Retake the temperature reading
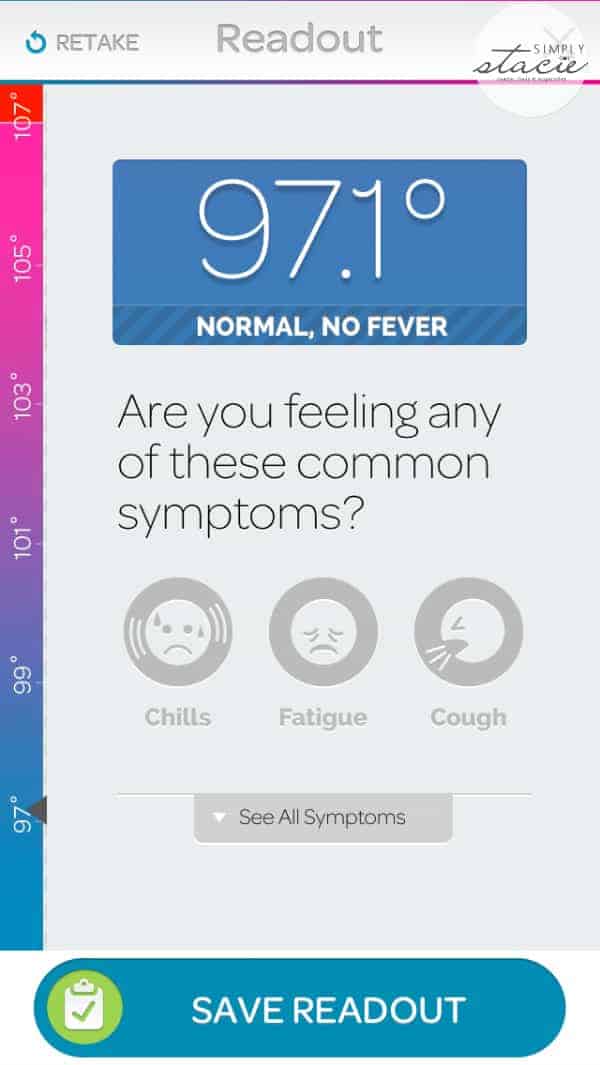The width and height of the screenshot is (600, 1065). pos(82,43)
